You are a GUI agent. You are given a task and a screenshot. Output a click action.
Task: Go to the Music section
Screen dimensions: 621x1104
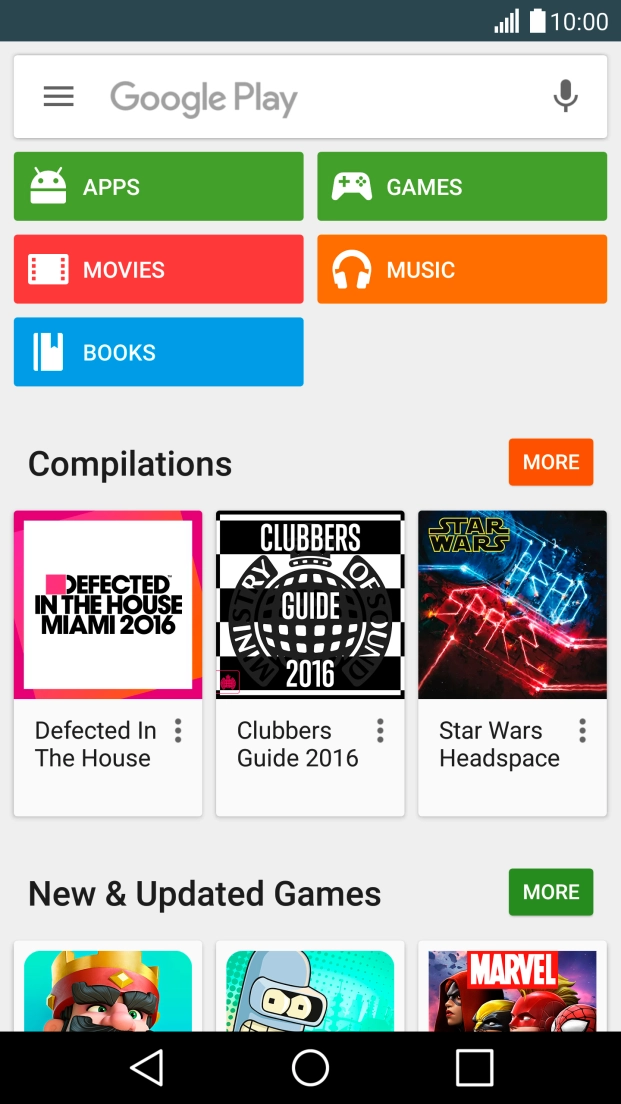tap(462, 269)
